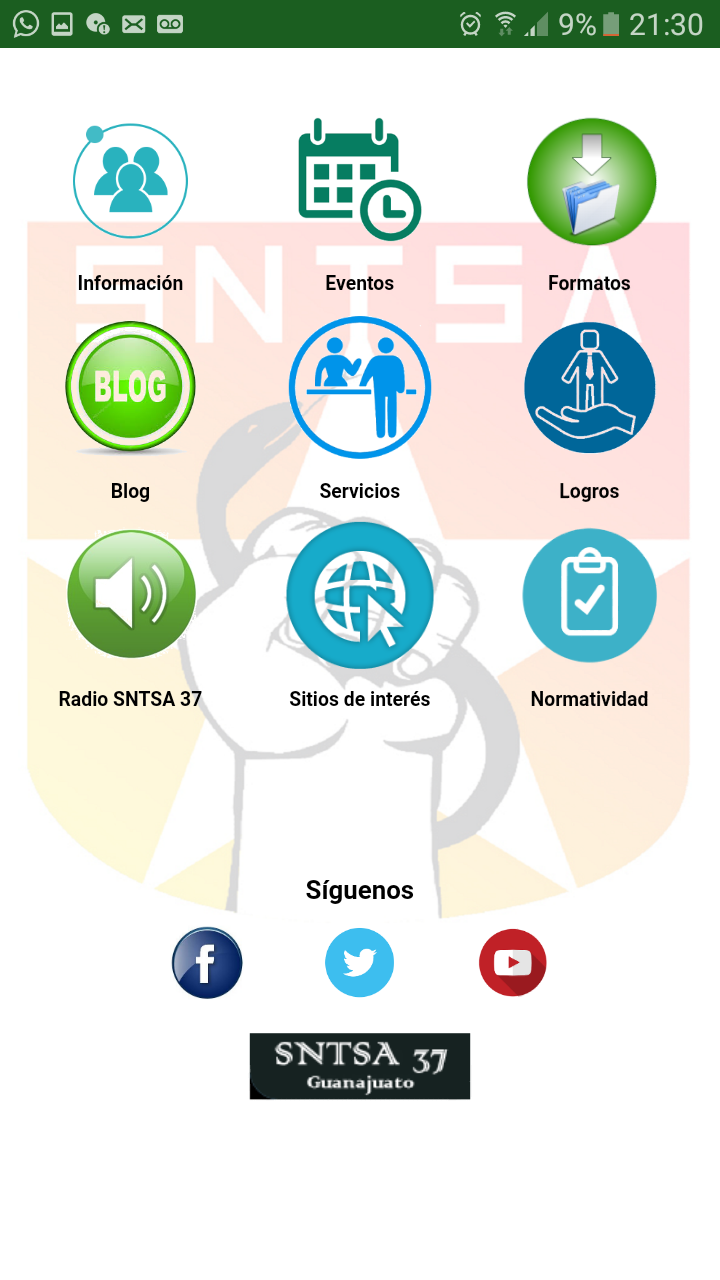This screenshot has height=1280, width=720.
Task: Open the Twitter profile
Action: (x=360, y=963)
